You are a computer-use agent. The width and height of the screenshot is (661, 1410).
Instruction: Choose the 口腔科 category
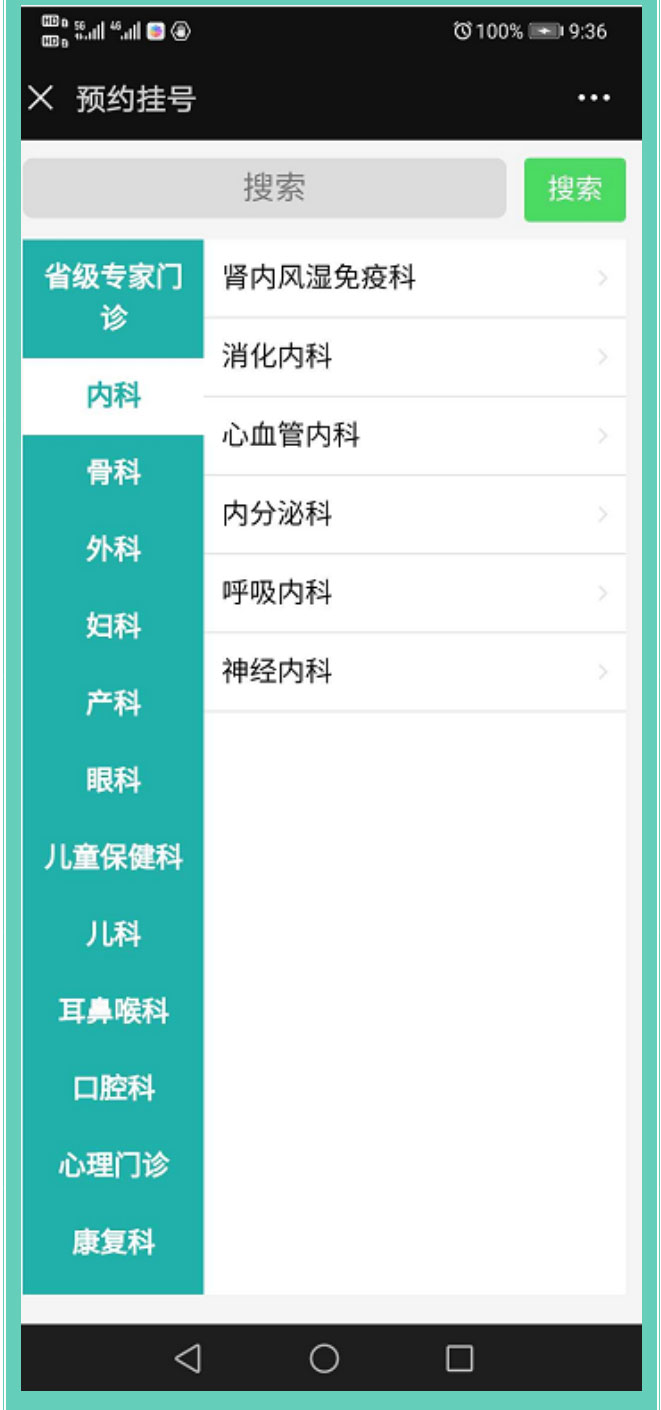(x=113, y=1088)
